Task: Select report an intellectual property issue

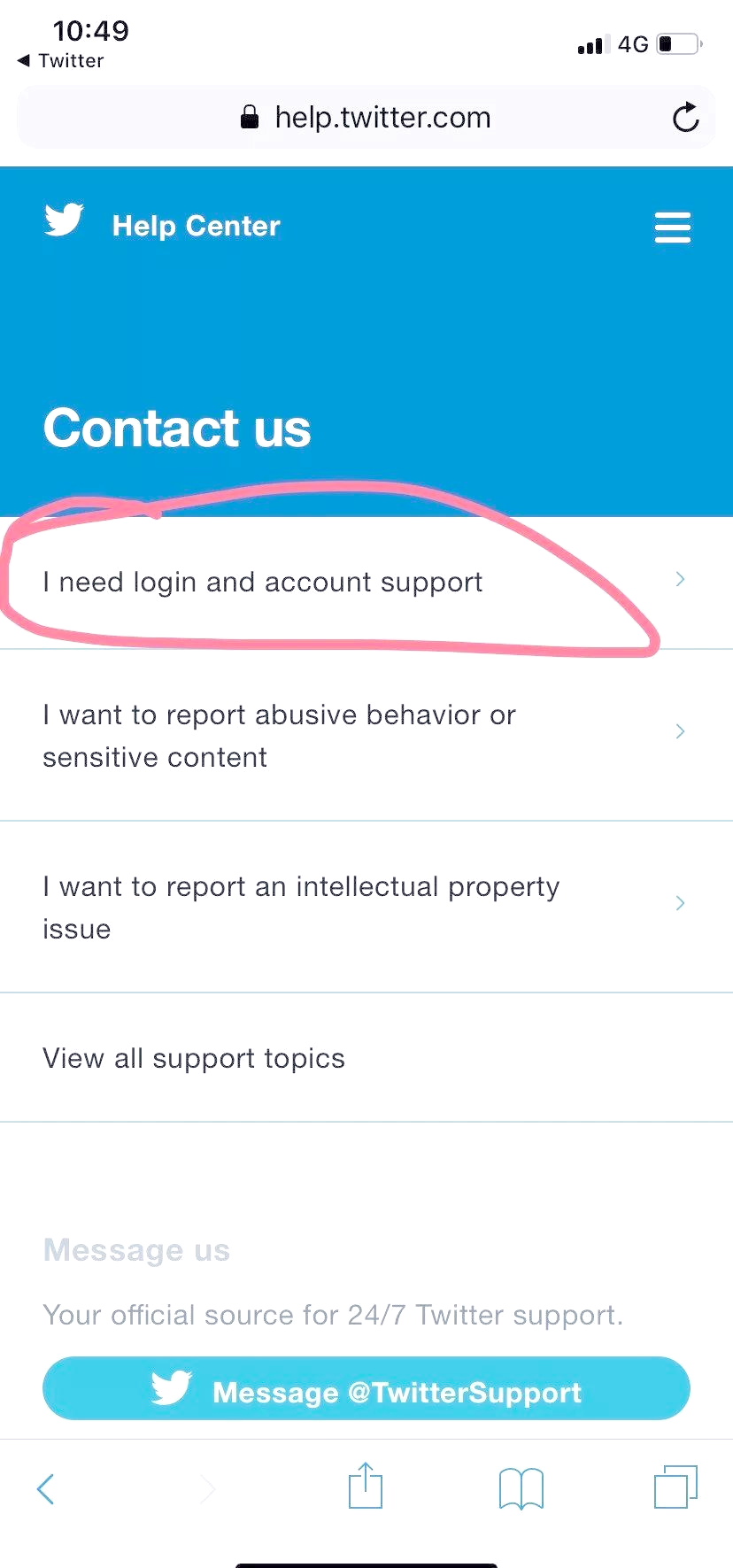Action: pyautogui.click(x=366, y=908)
